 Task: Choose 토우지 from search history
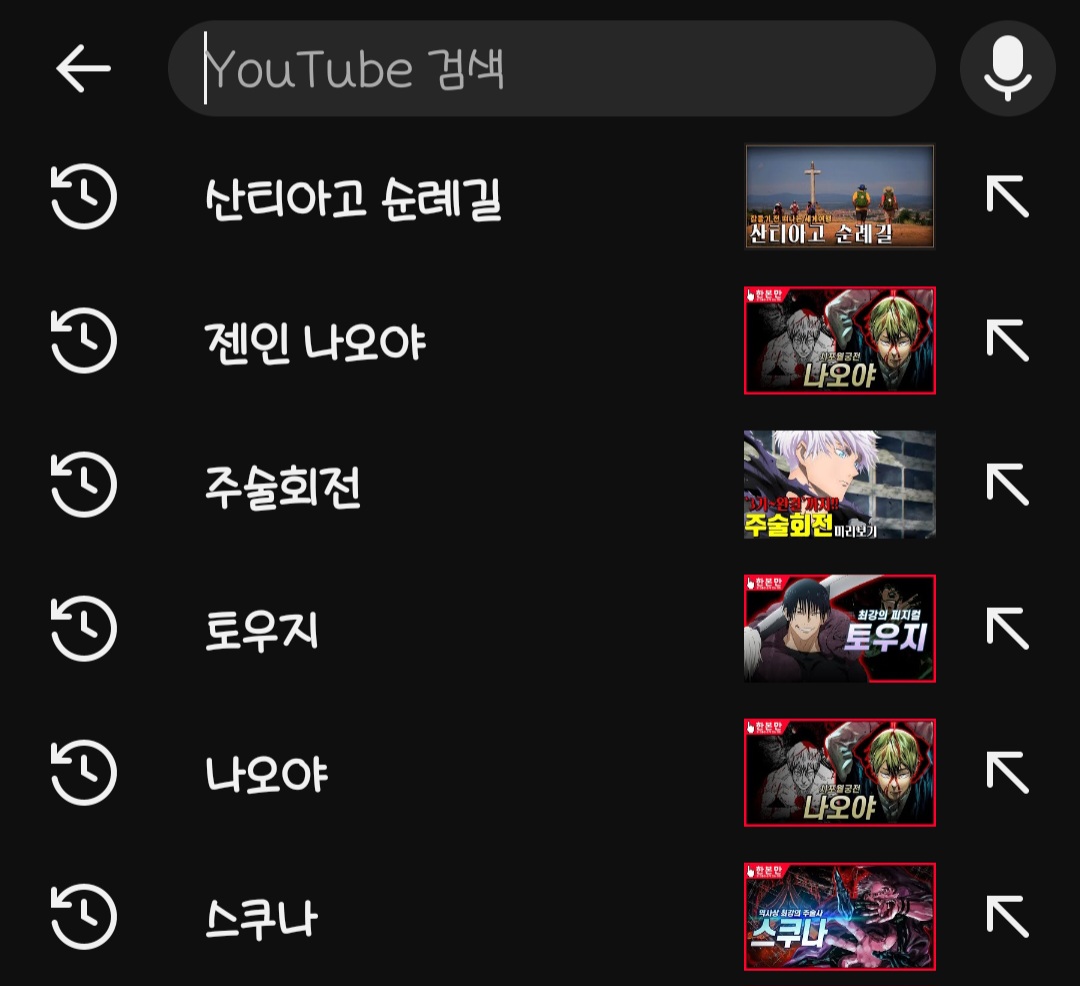tap(261, 630)
